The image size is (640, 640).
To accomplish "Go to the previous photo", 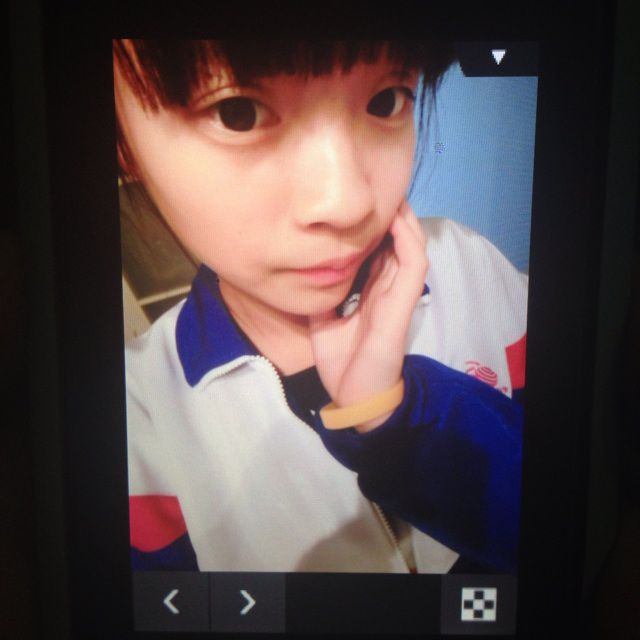I will pyautogui.click(x=171, y=602).
